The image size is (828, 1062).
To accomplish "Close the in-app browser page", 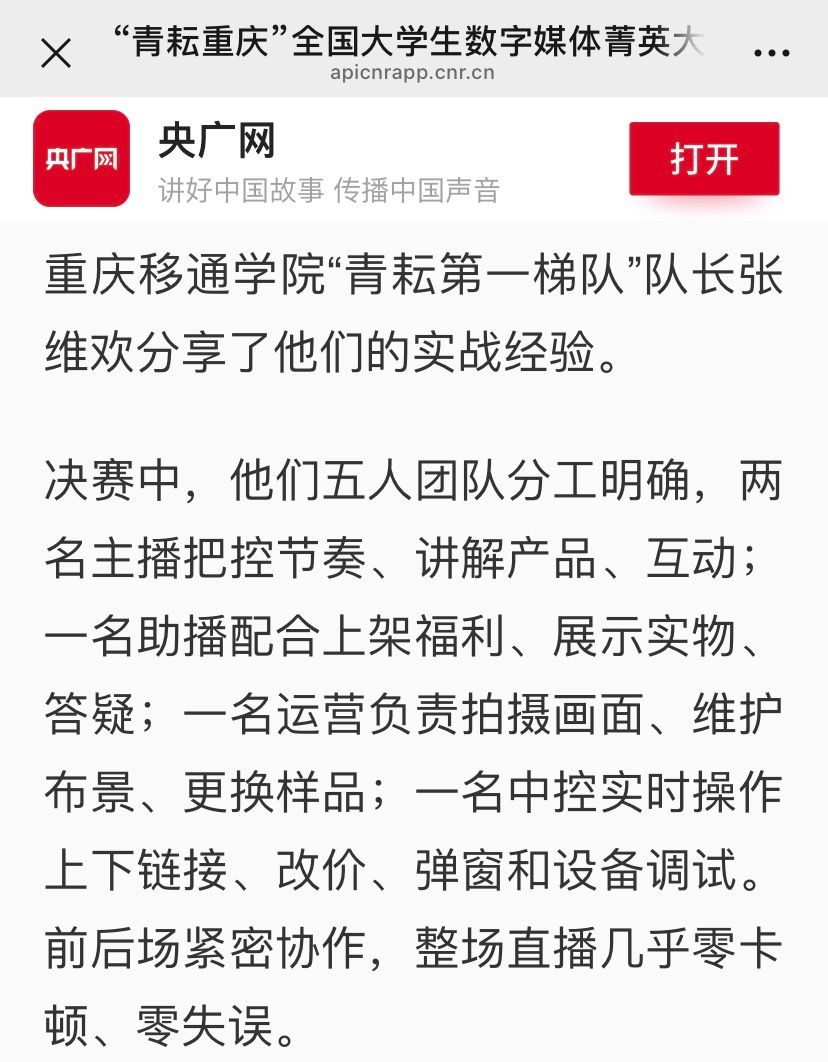I will tap(56, 54).
